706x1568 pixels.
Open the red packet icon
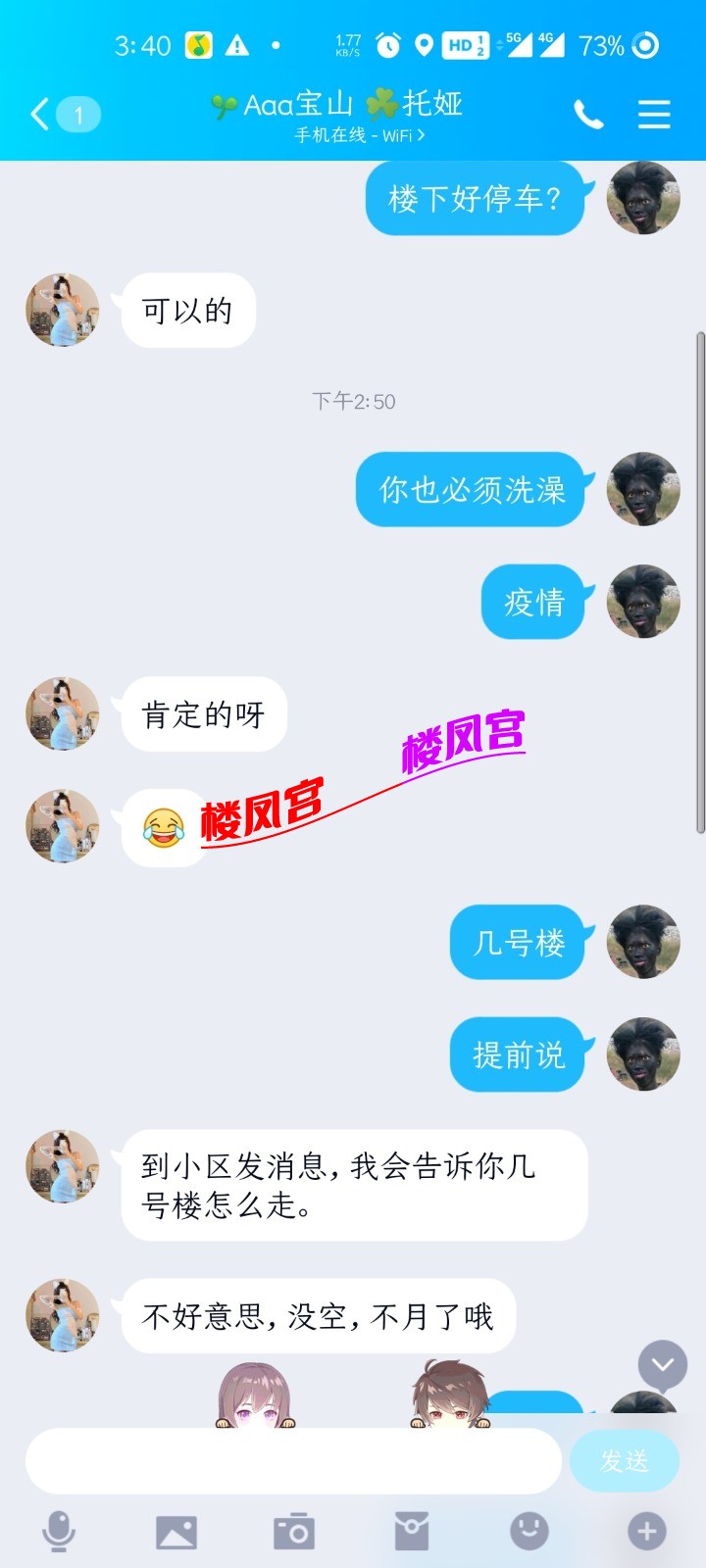[412, 1531]
